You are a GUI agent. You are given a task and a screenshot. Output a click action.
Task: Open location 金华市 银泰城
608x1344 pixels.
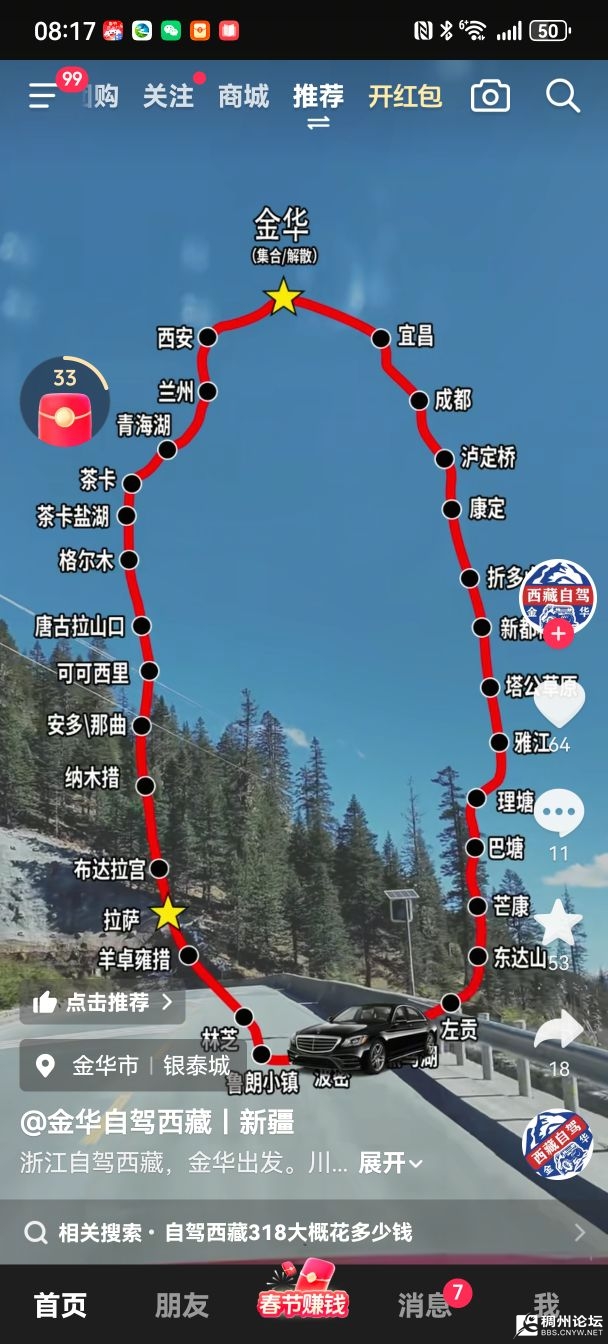click(133, 1065)
